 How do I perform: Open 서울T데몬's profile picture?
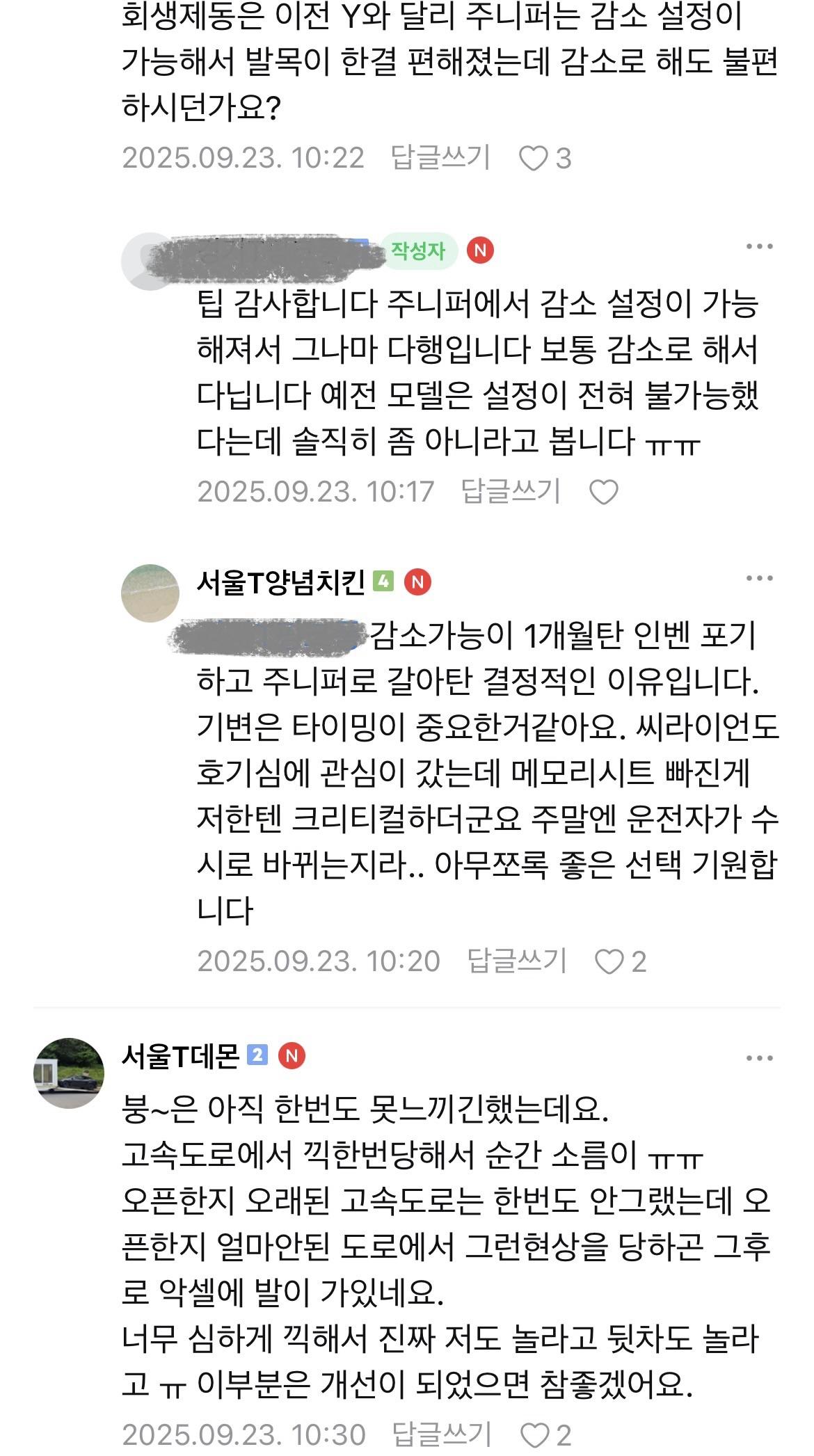(x=69, y=1073)
